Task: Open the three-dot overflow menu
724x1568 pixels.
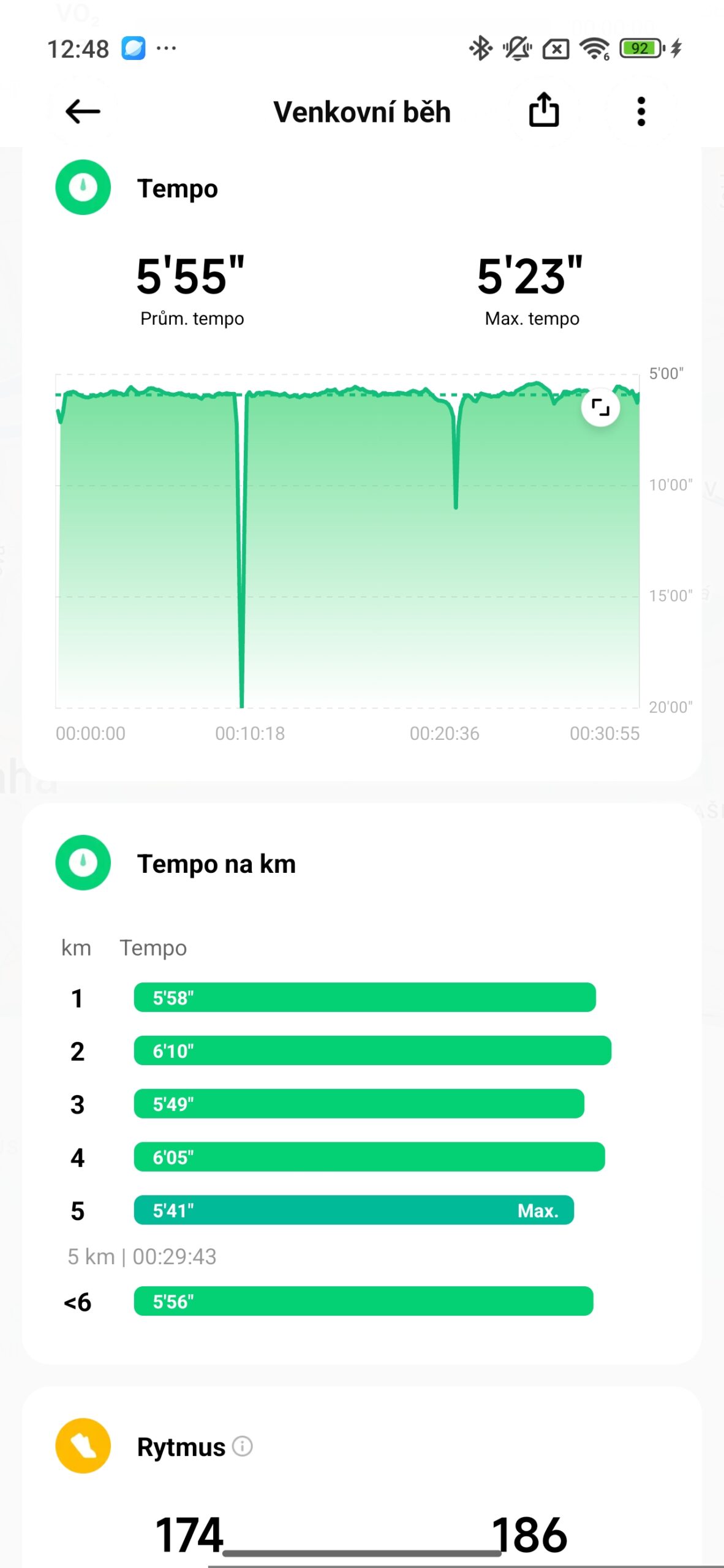Action: 641,111
